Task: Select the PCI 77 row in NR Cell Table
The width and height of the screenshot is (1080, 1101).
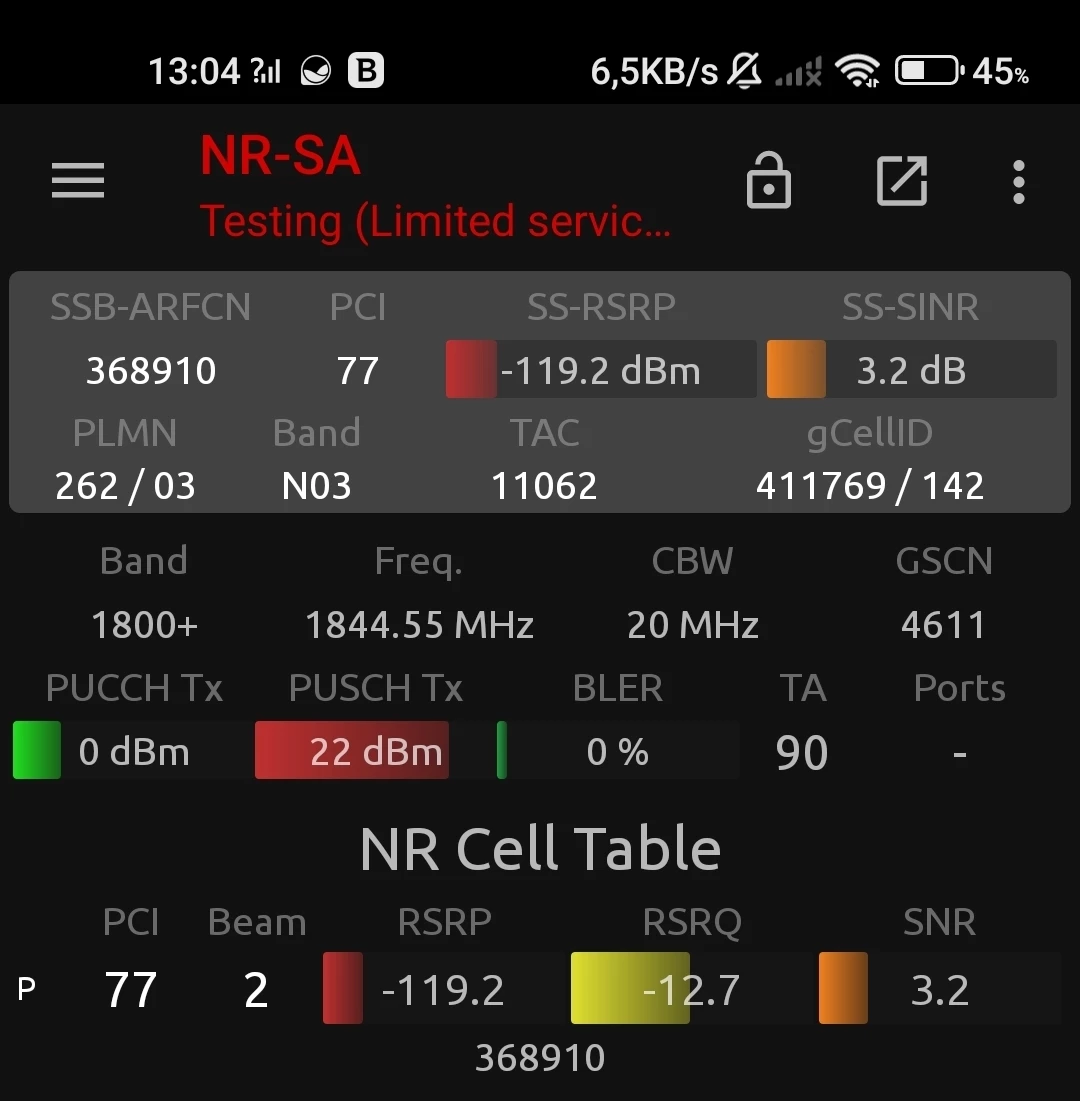Action: tap(540, 990)
